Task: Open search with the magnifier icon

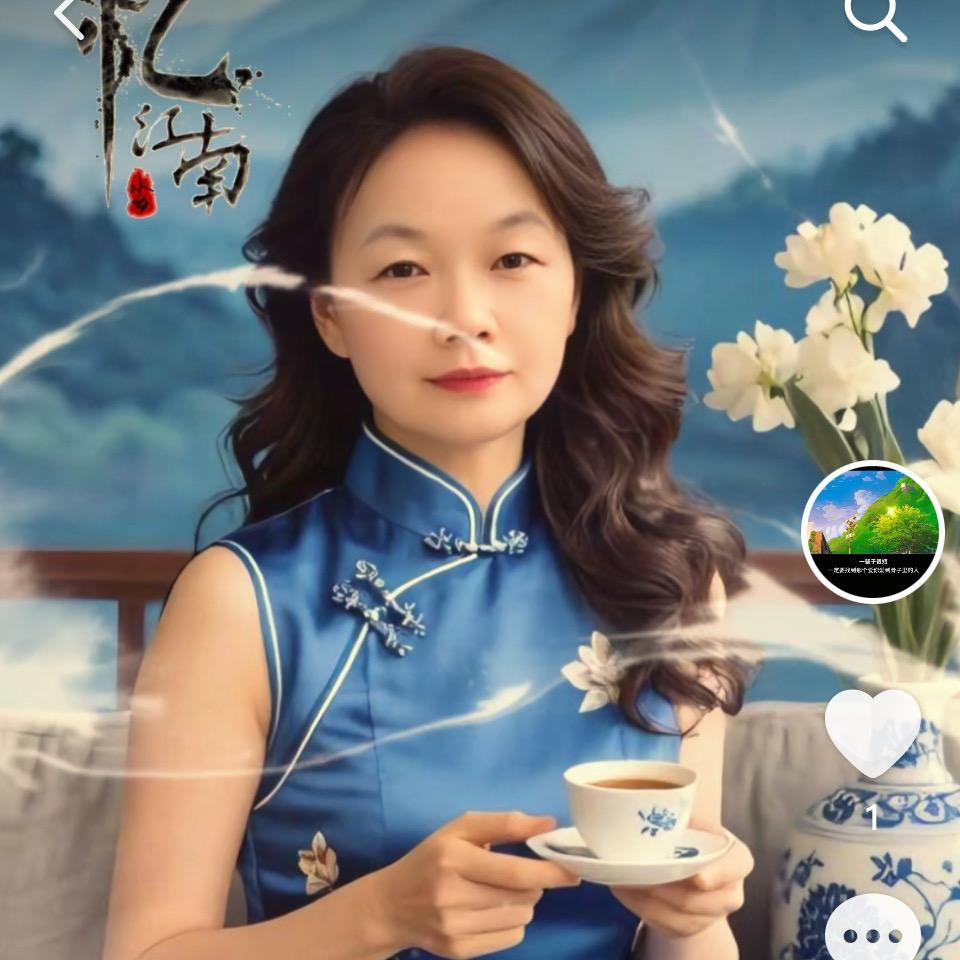Action: click(874, 17)
